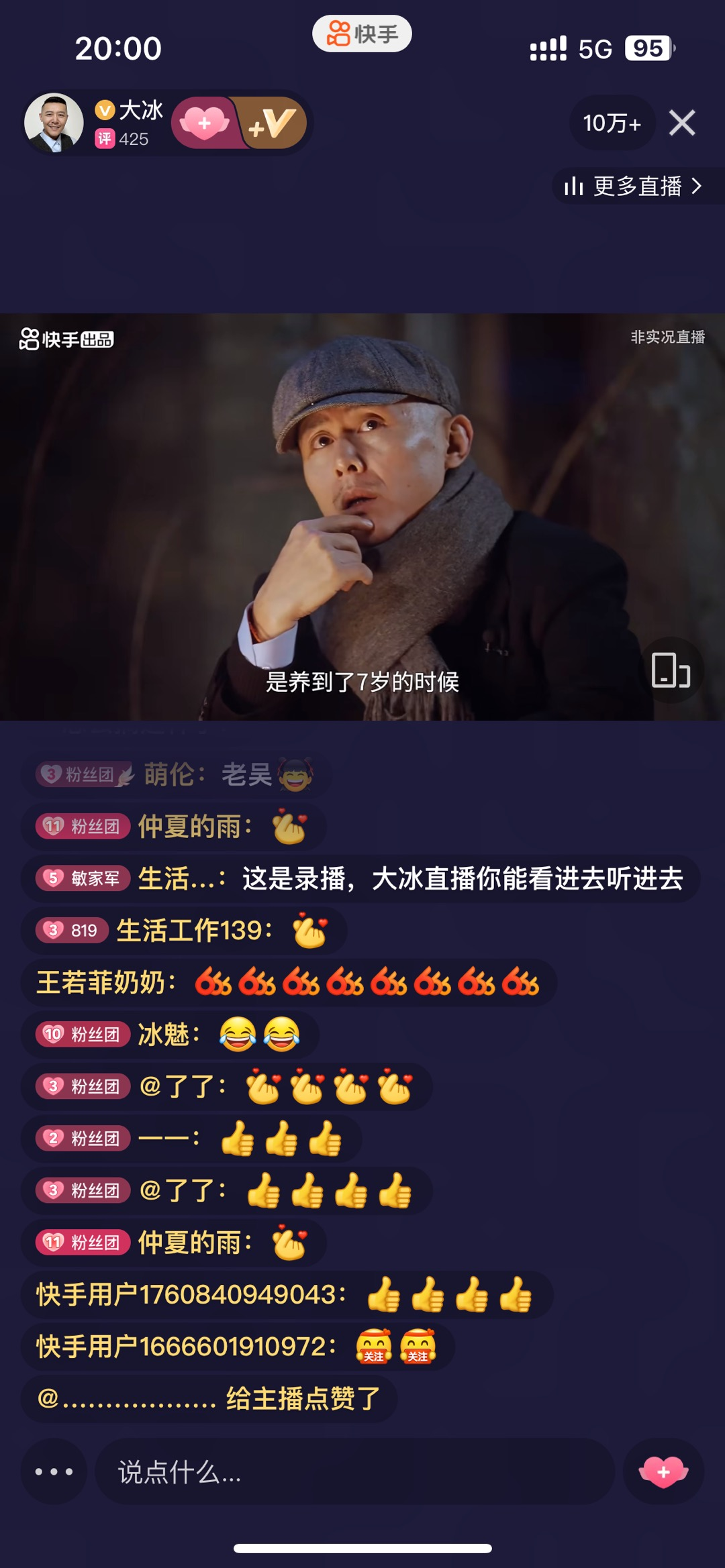Viewport: 725px width, 1568px height.
Task: Open comment from 快手用户1666601910972
Action: click(238, 1347)
